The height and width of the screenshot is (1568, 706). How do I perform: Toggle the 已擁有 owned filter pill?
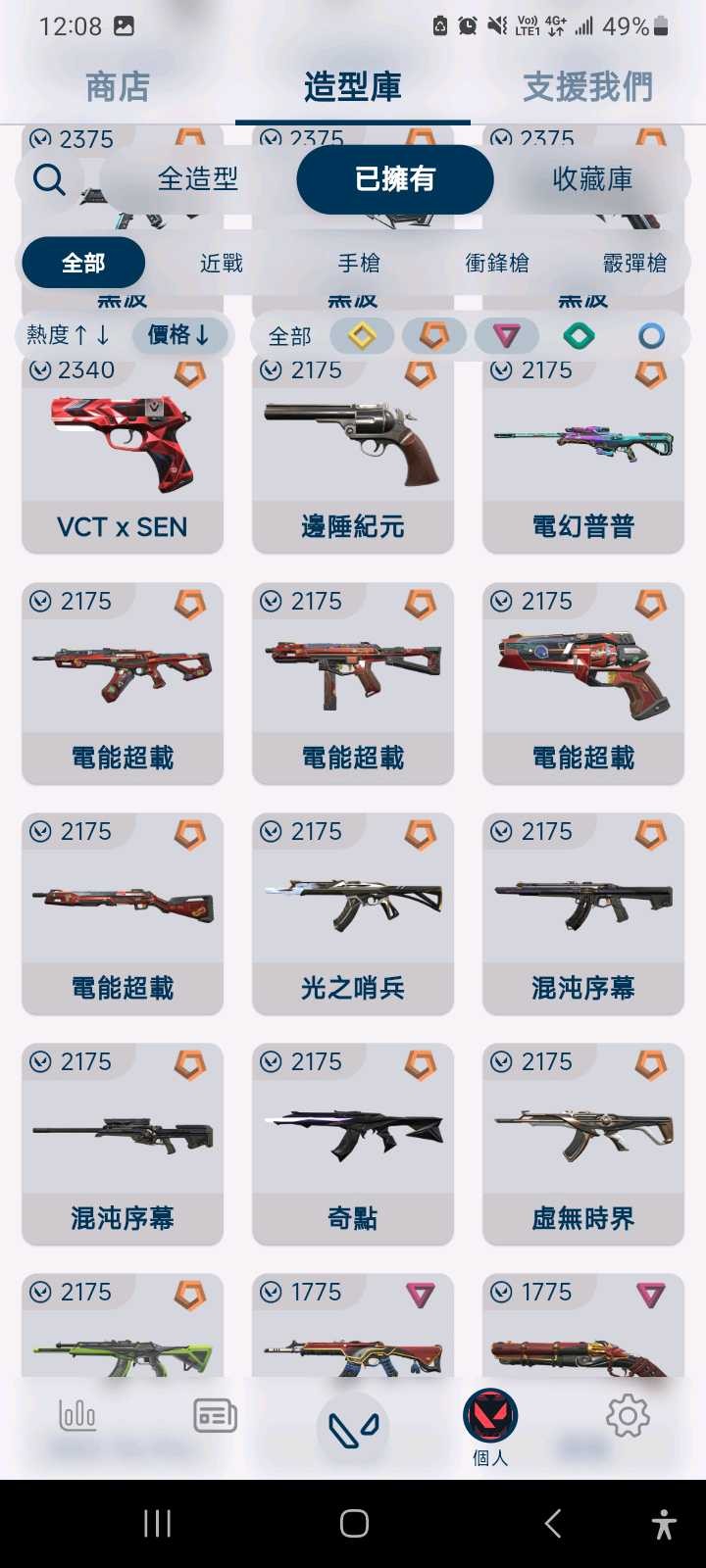tap(394, 179)
